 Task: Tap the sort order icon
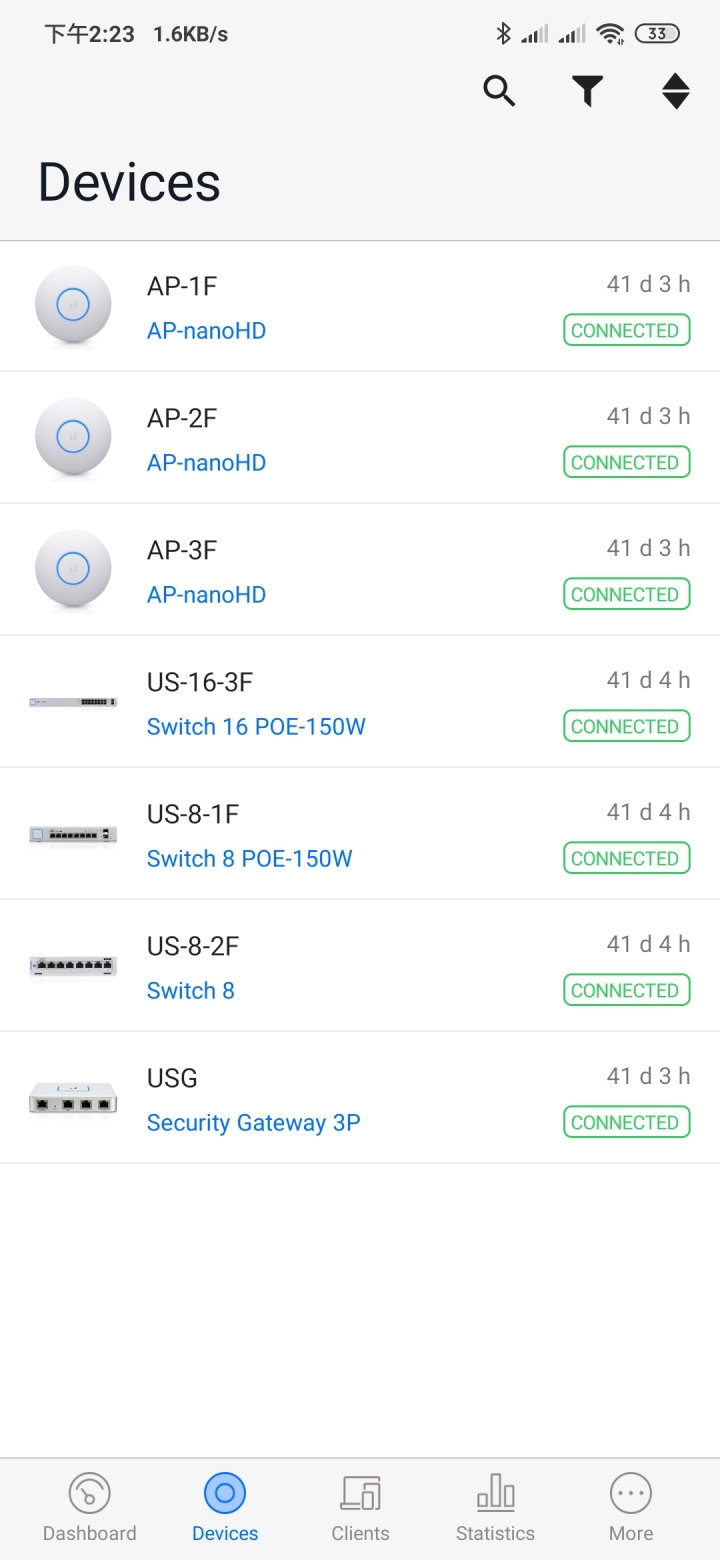tap(676, 91)
